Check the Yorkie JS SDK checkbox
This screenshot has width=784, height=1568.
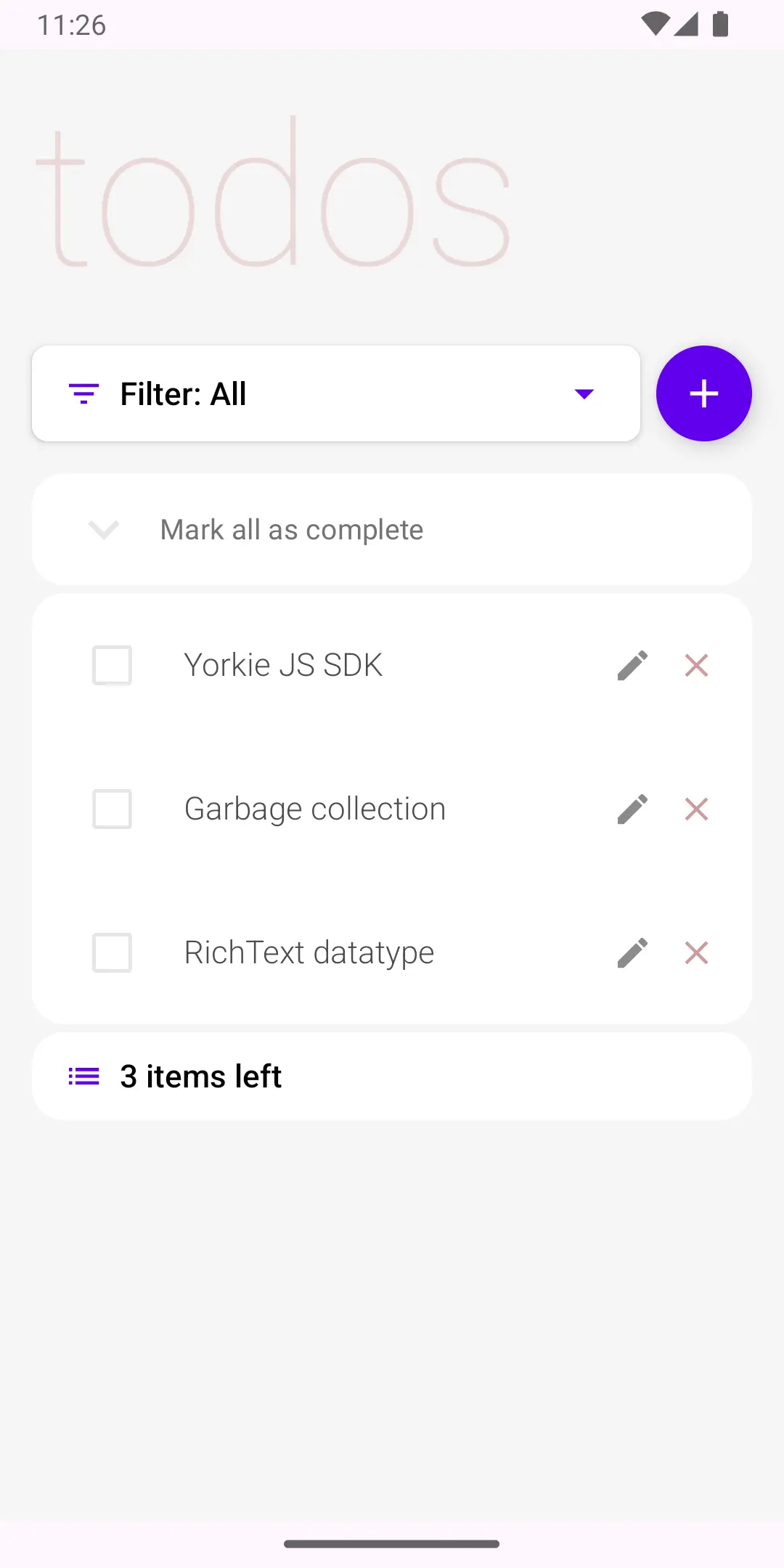112,665
